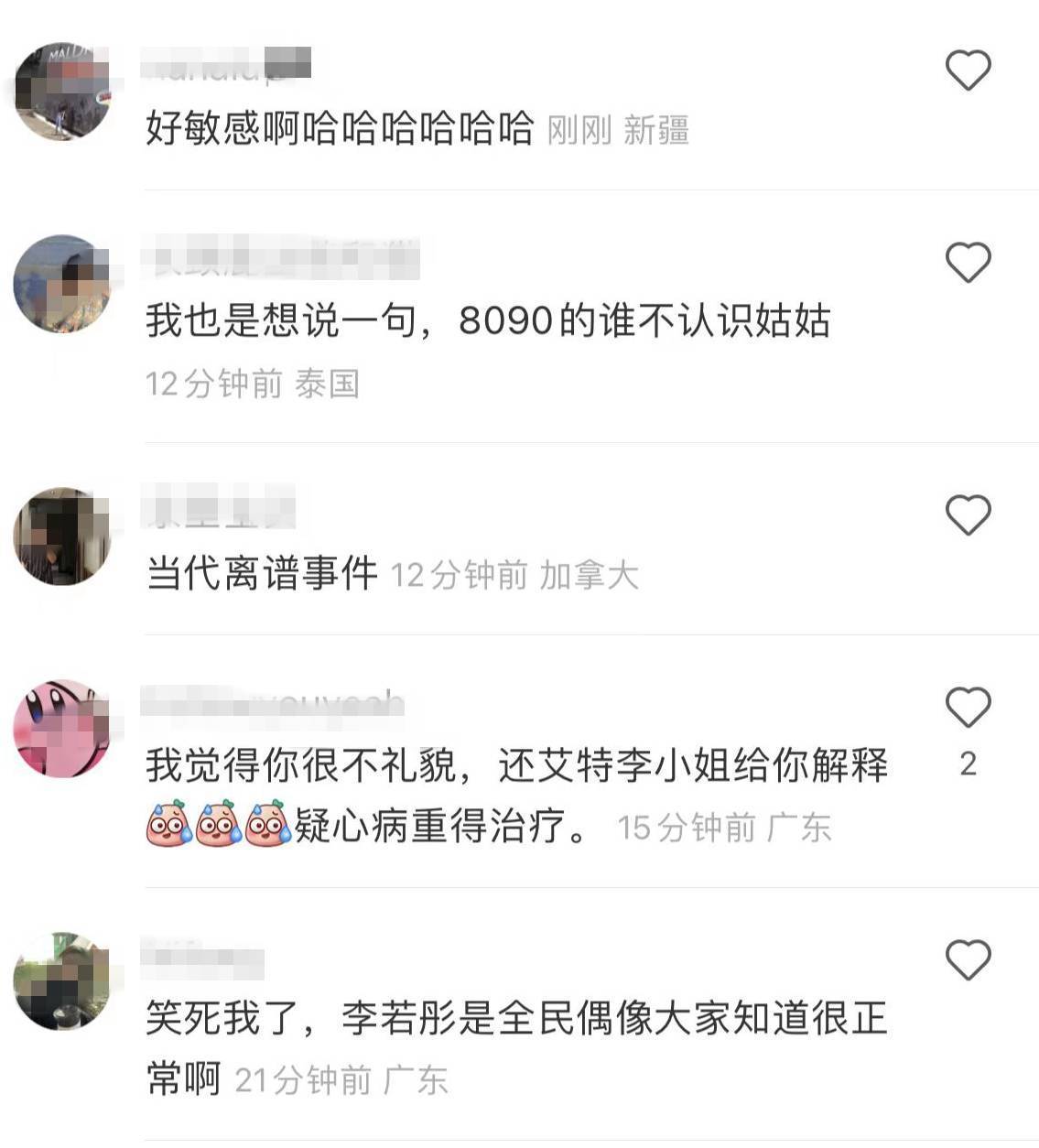This screenshot has width=1039, height=1148.
Task: Open avatar beside the '笑死我了' comment
Action: tap(62, 981)
